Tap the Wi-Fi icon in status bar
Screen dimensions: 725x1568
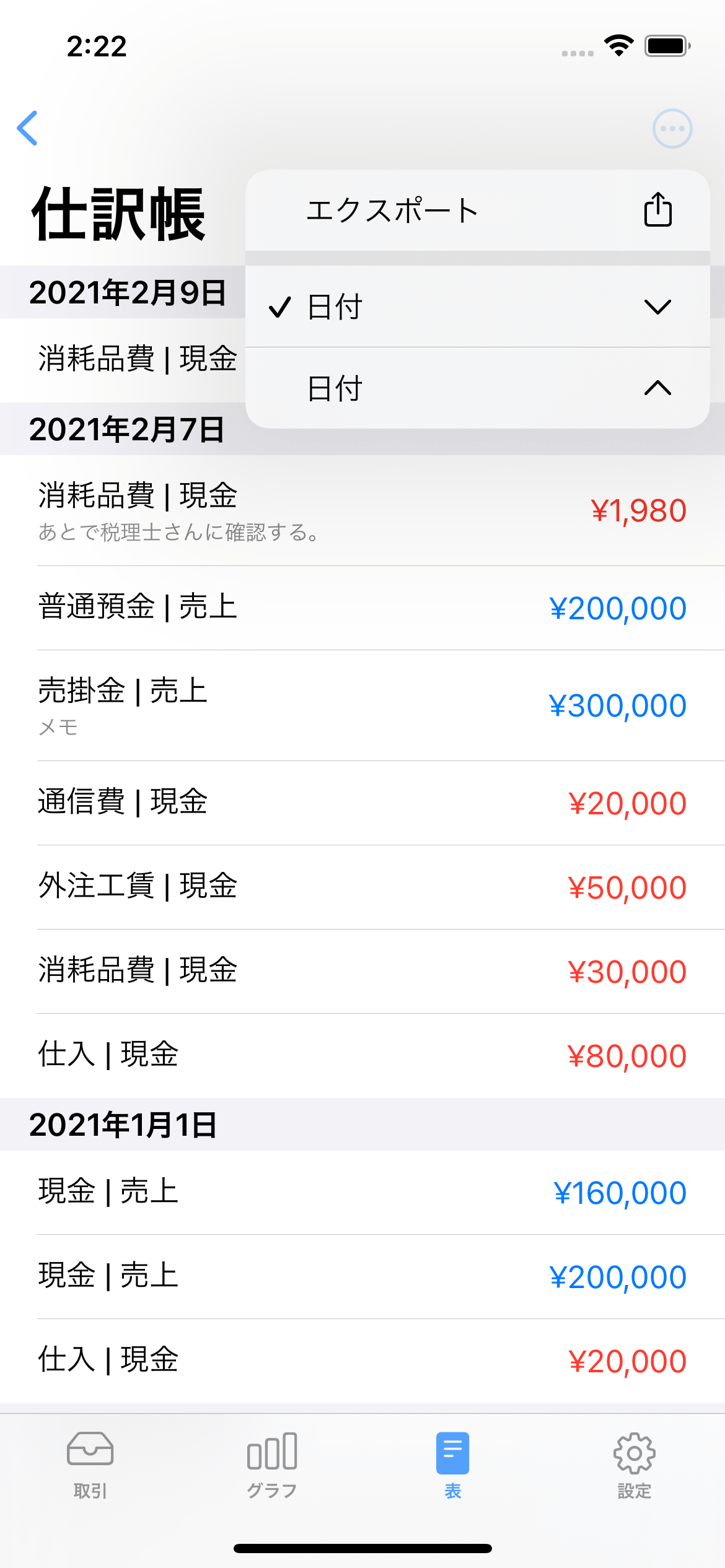pyautogui.click(x=618, y=46)
